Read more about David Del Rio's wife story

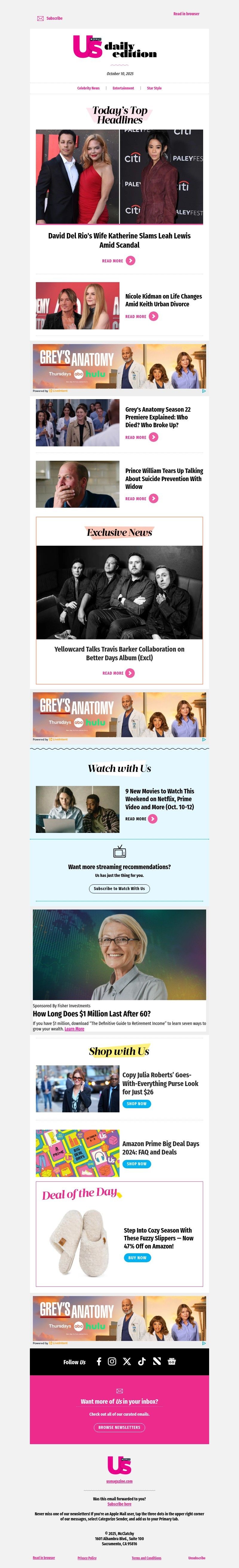point(119,261)
